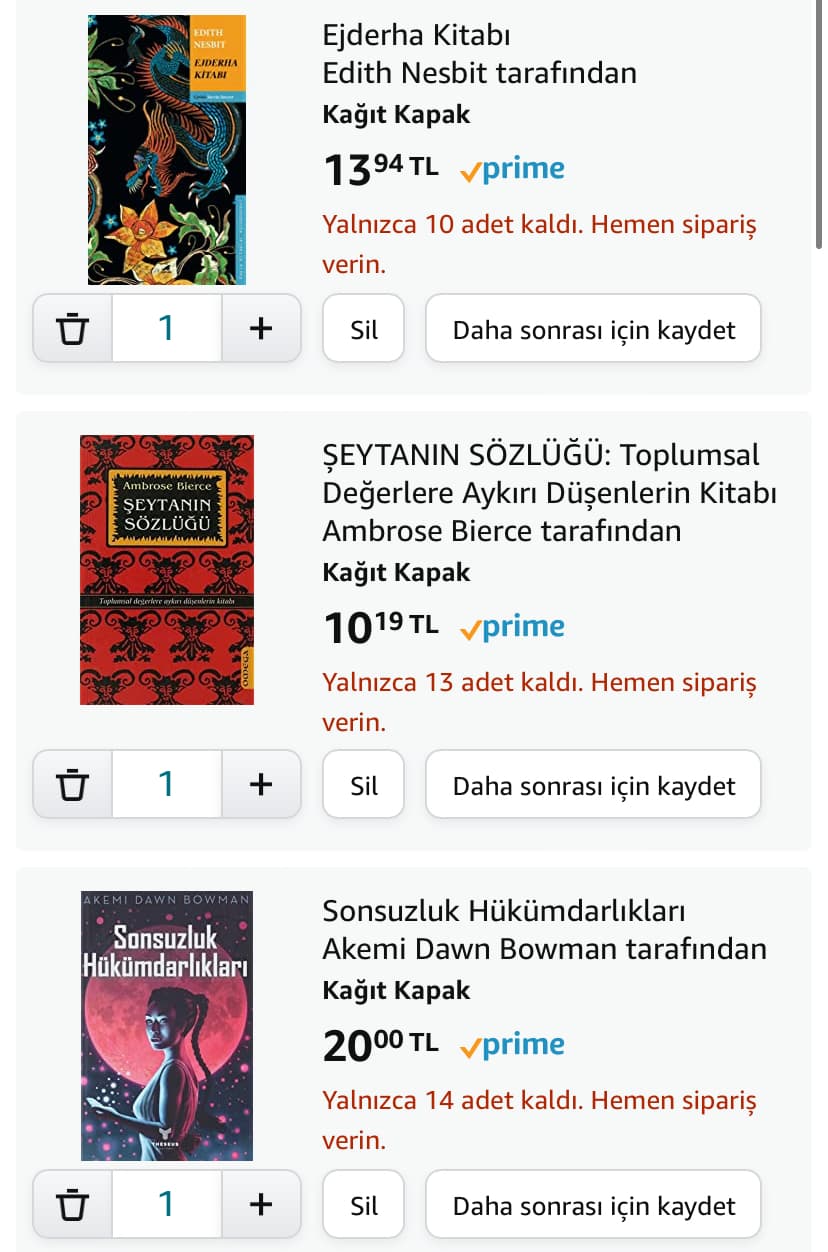Tap Sil for Şeytanın Sözlüğü
This screenshot has width=828, height=1252.
(363, 785)
